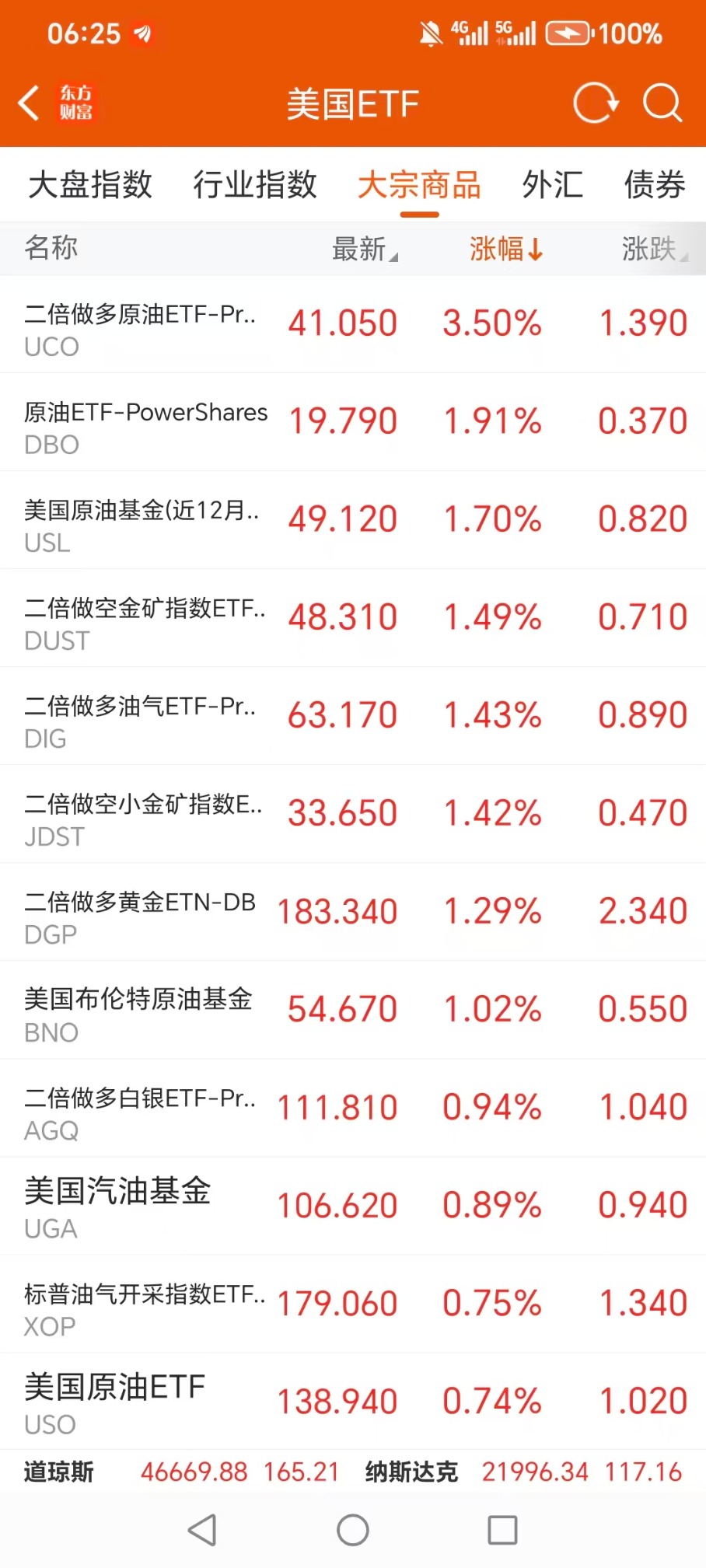Sort the list by 最新 price
The image size is (706, 1568).
click(364, 249)
